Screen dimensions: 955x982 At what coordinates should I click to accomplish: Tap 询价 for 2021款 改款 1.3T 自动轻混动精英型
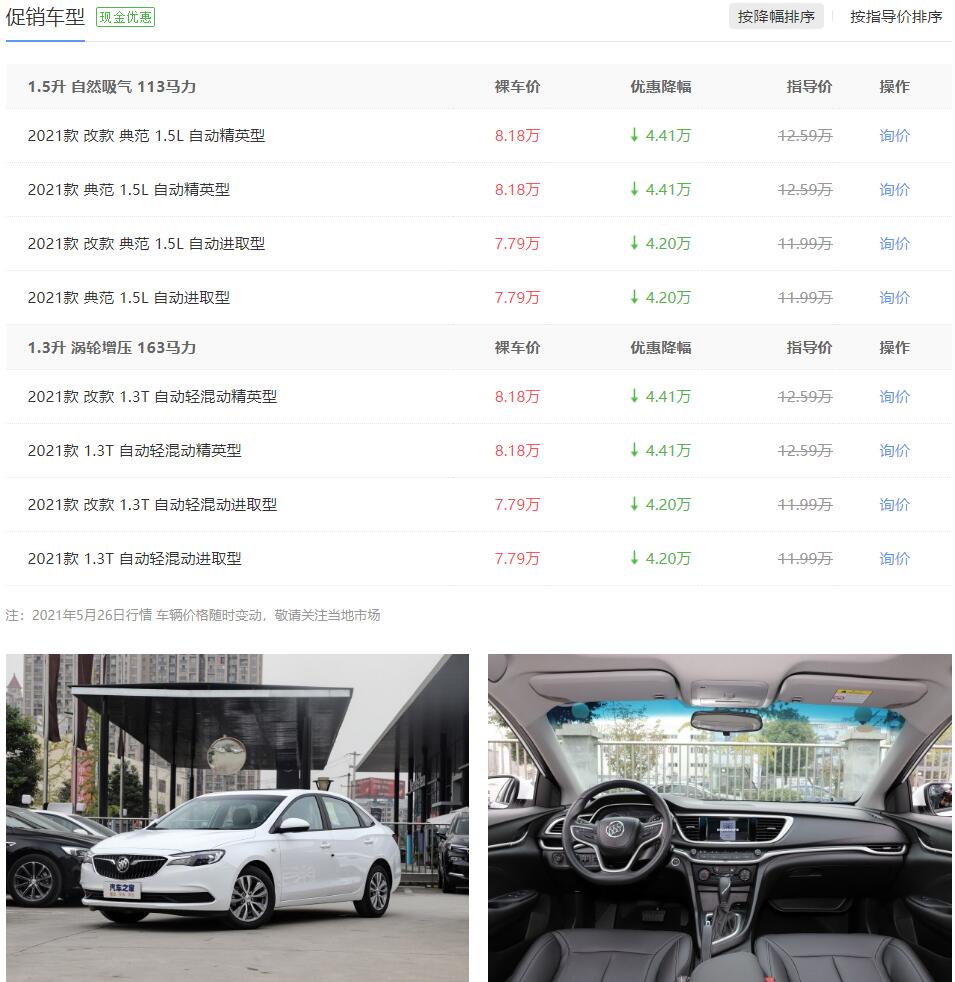894,396
